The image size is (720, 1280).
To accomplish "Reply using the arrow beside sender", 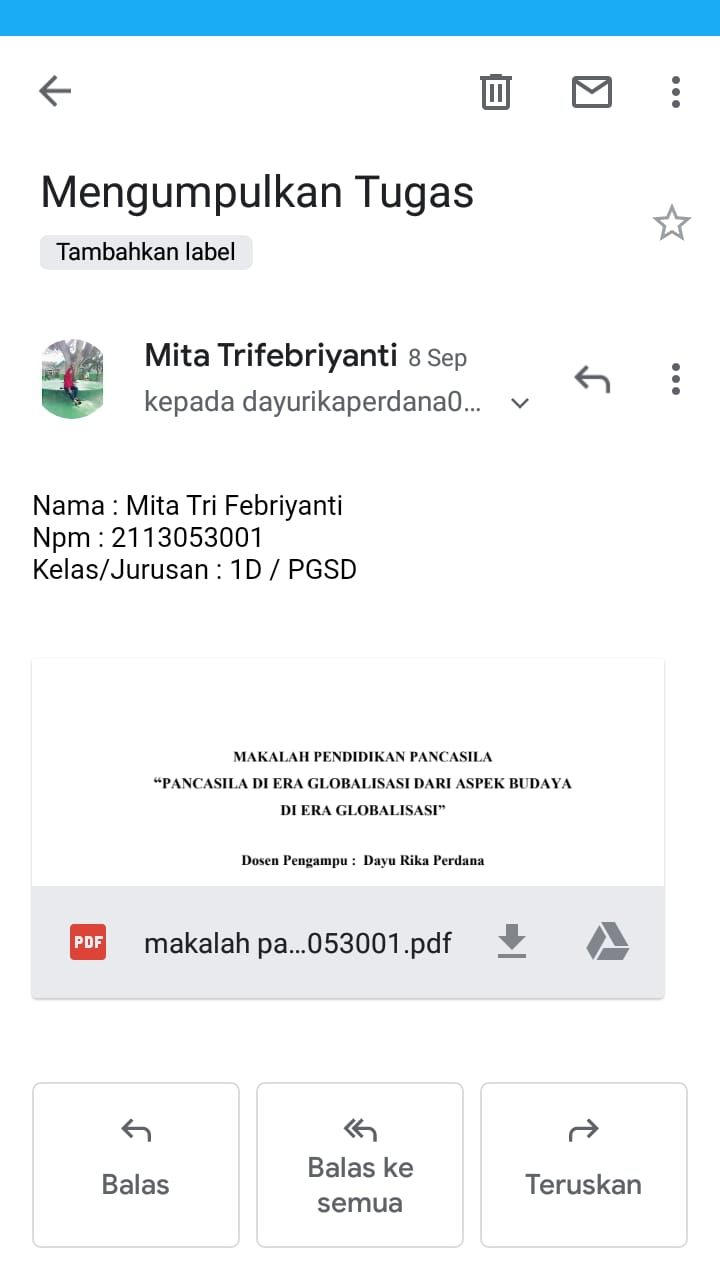I will point(592,379).
